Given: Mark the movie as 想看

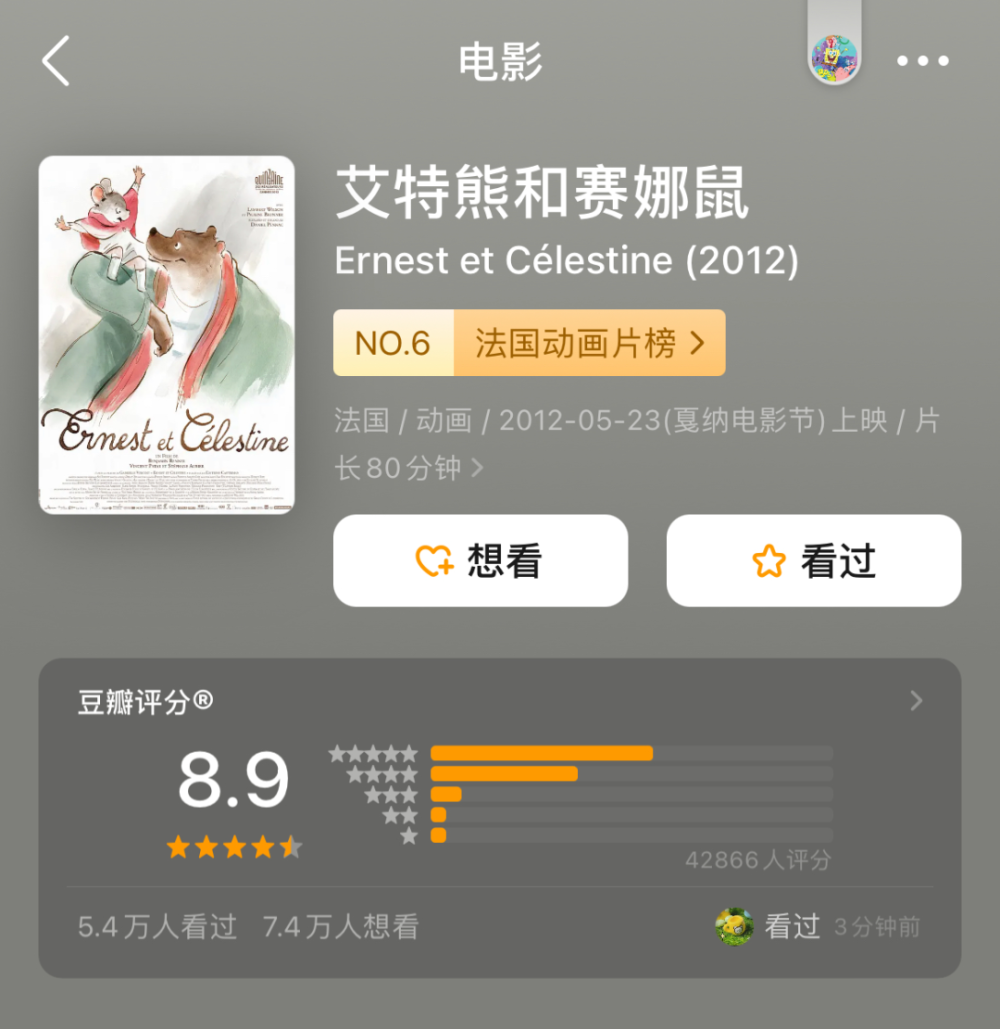Looking at the screenshot, I should click(480, 561).
